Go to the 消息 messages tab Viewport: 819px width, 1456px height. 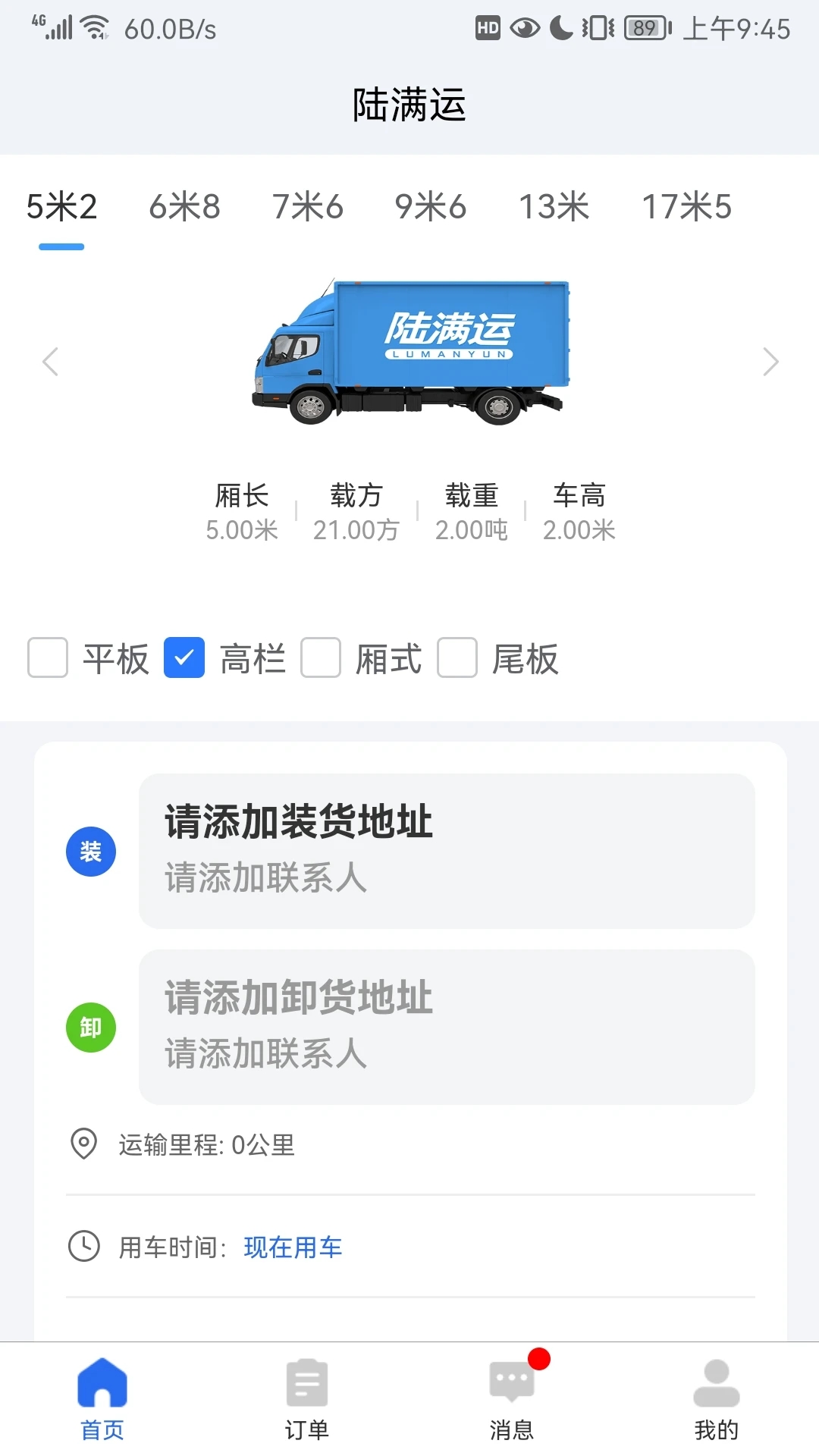pos(512,1399)
